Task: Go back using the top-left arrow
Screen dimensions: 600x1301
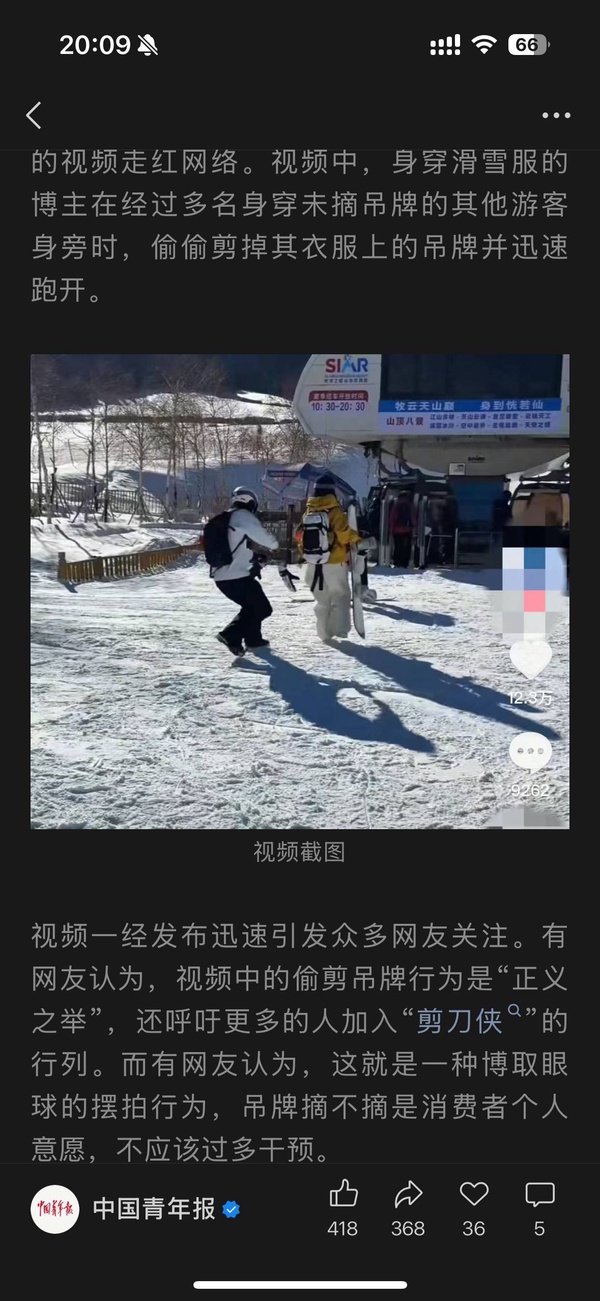Action: coord(34,116)
